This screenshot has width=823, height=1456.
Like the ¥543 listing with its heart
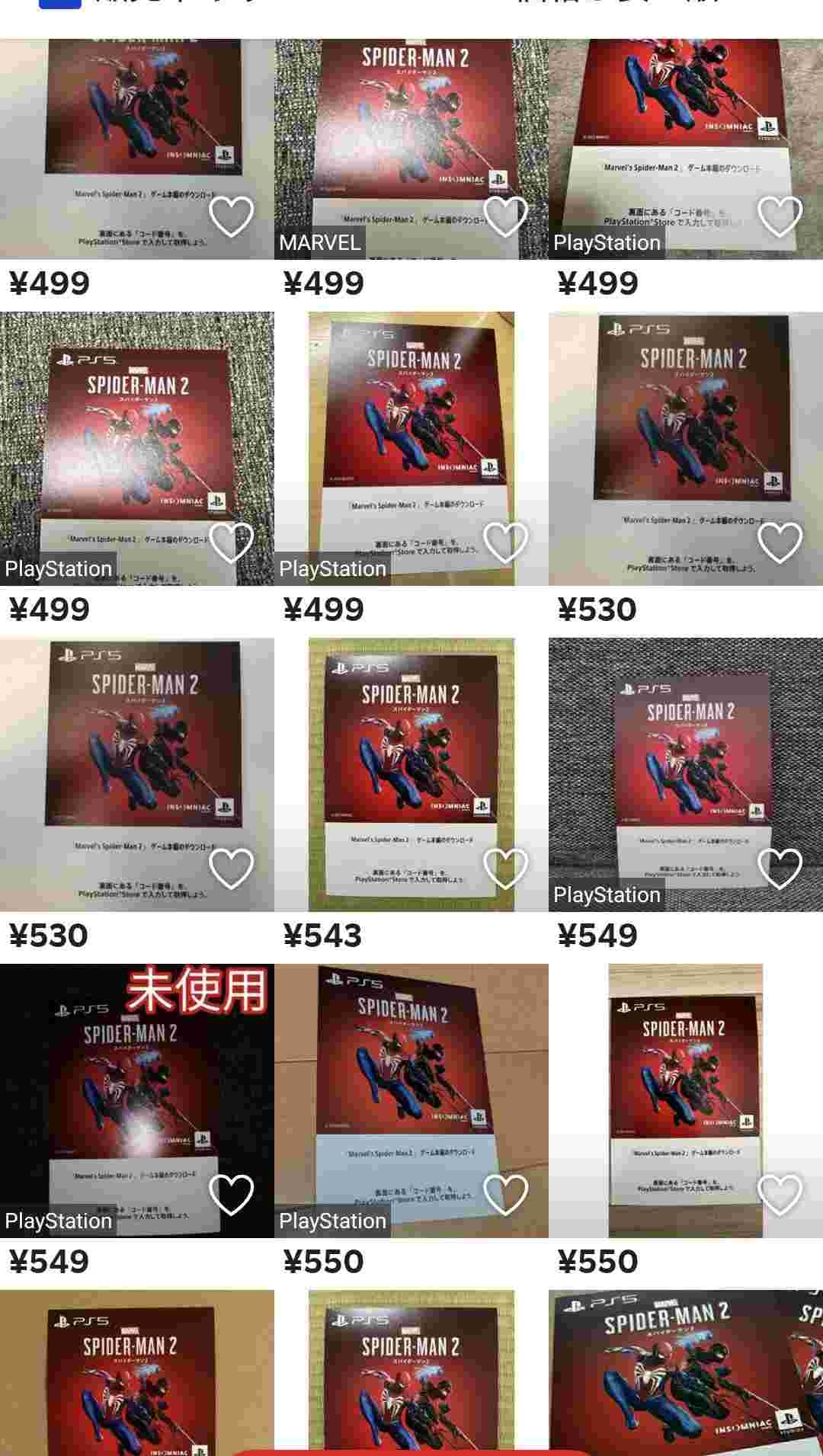click(x=505, y=869)
